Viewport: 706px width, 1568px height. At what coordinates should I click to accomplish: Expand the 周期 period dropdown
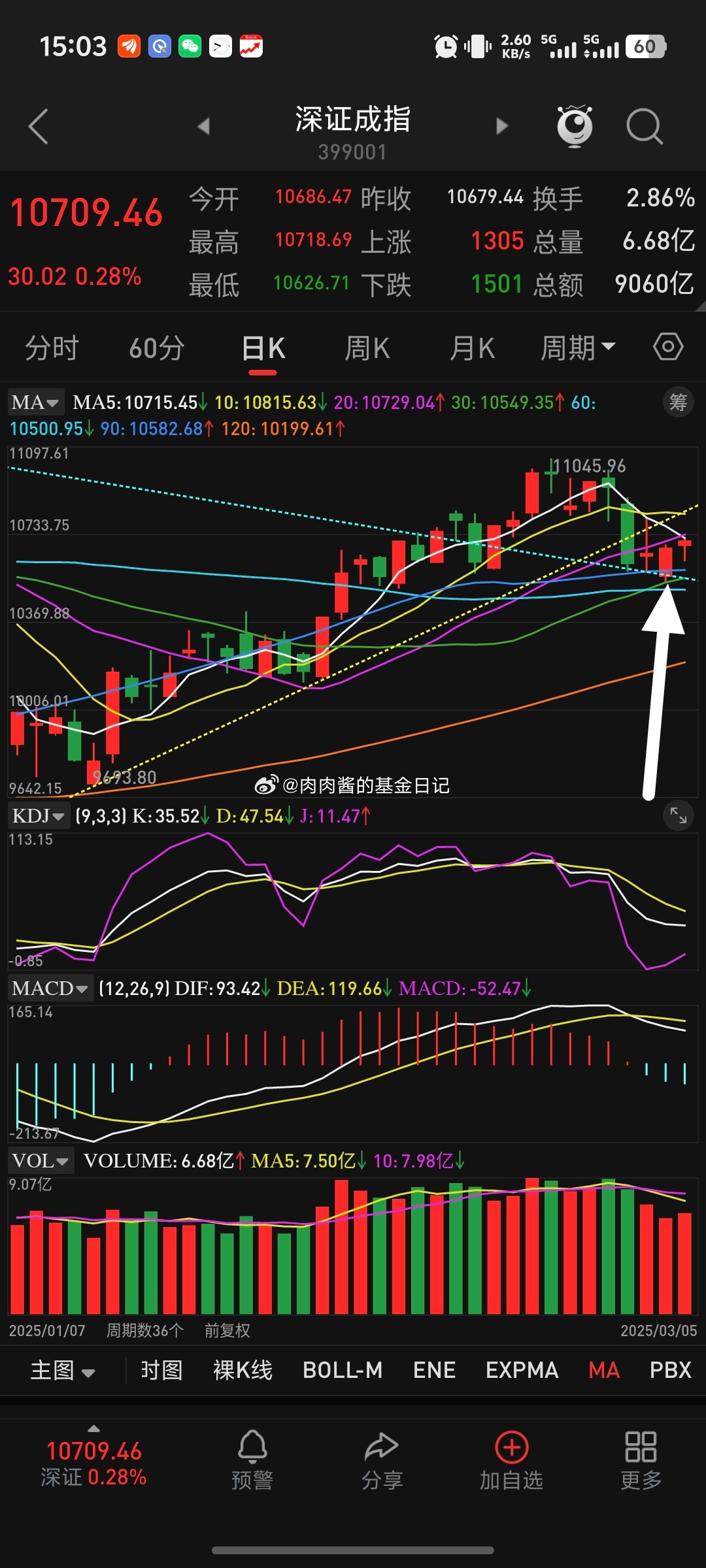pyautogui.click(x=578, y=348)
